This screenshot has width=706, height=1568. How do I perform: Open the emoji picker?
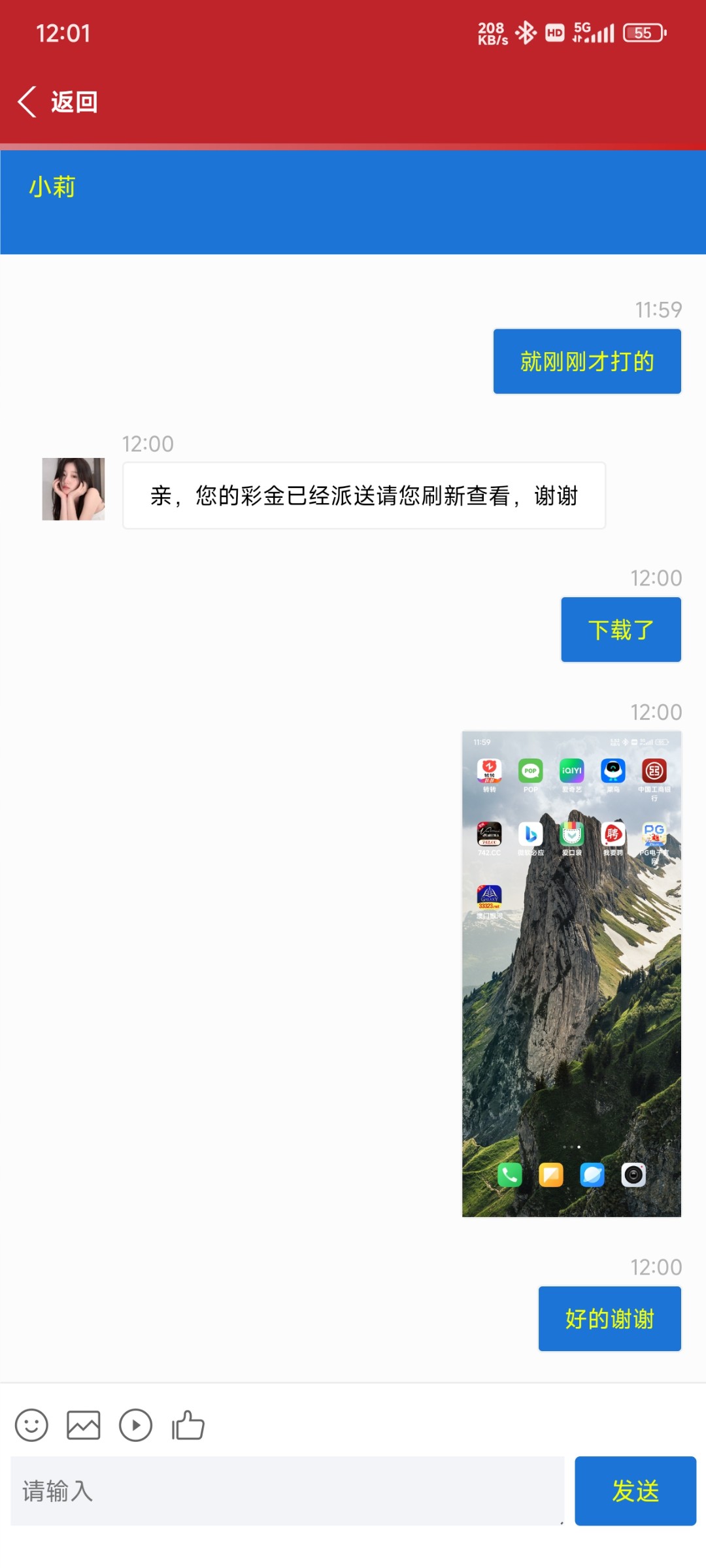(x=31, y=1425)
